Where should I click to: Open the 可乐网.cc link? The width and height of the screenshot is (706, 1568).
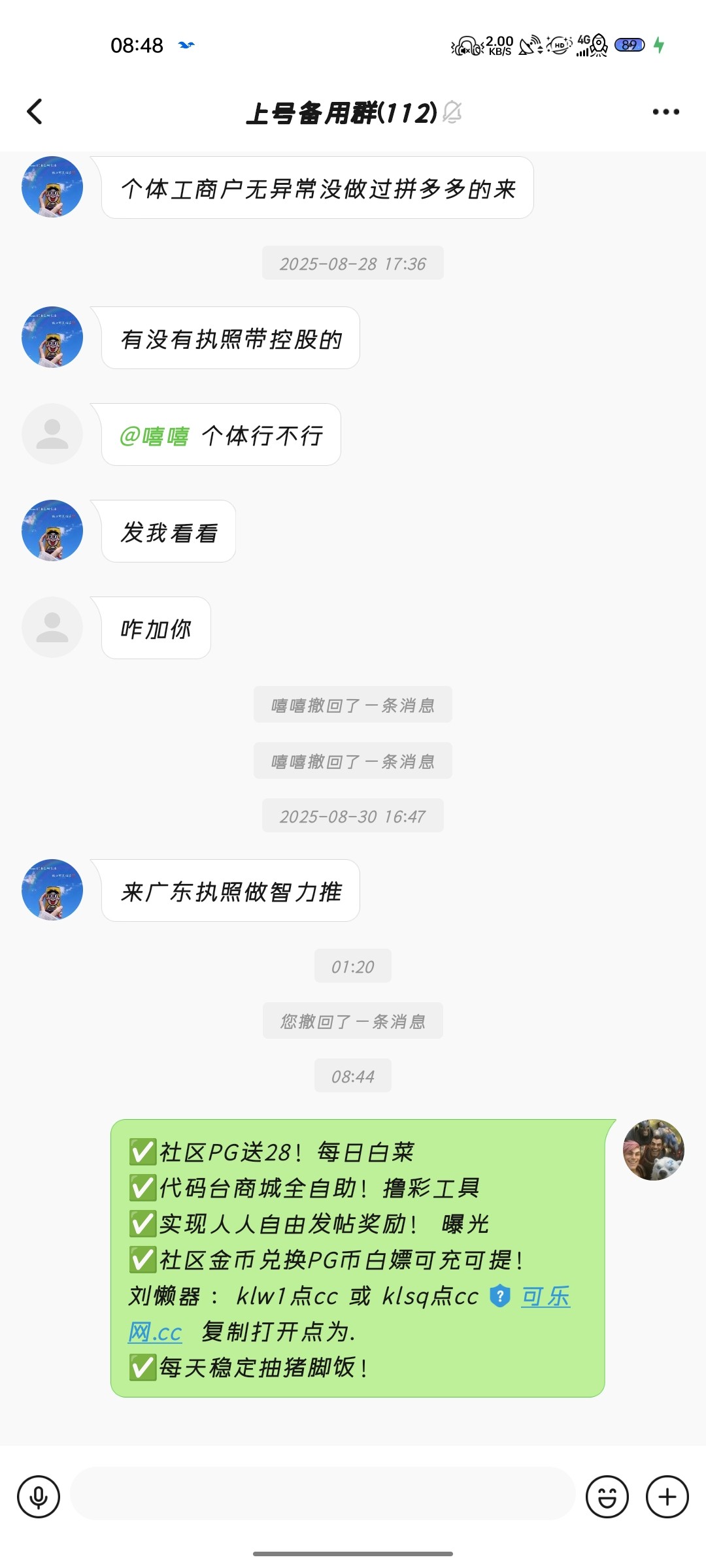coord(545,1296)
